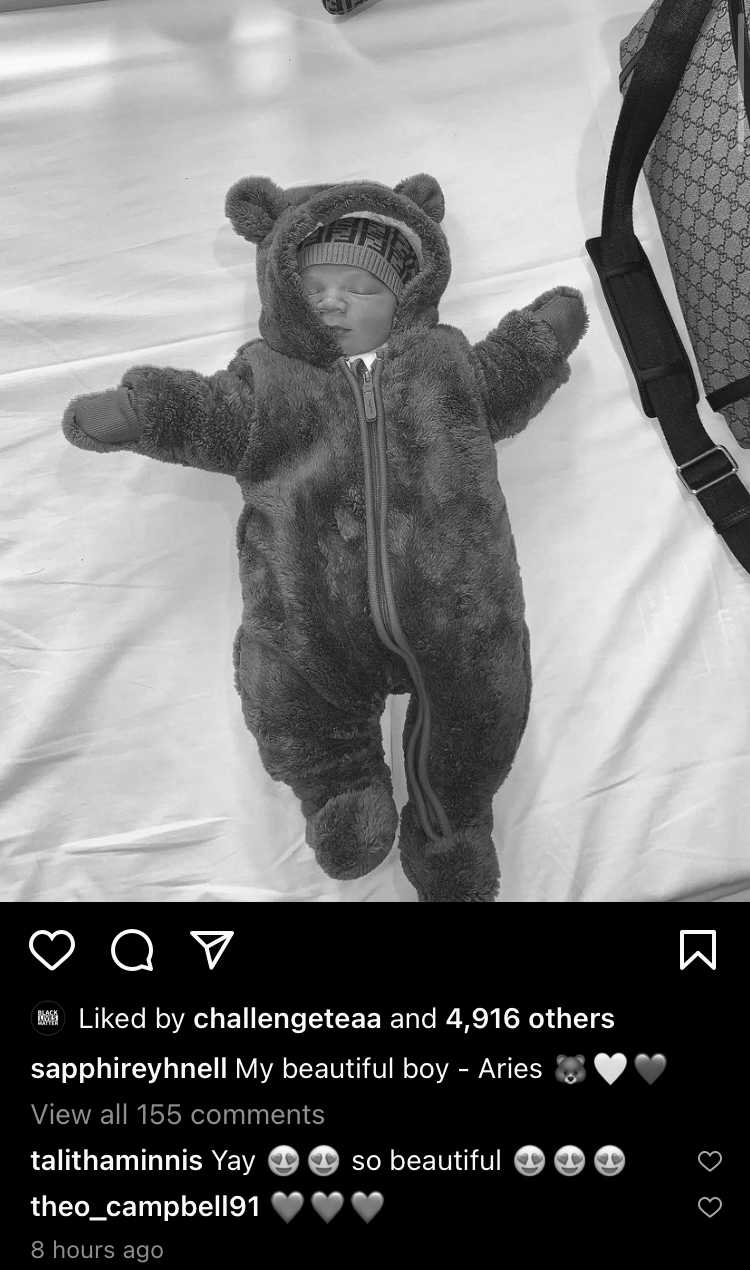Like the post with the heart icon
This screenshot has height=1270, width=750.
coord(52,949)
